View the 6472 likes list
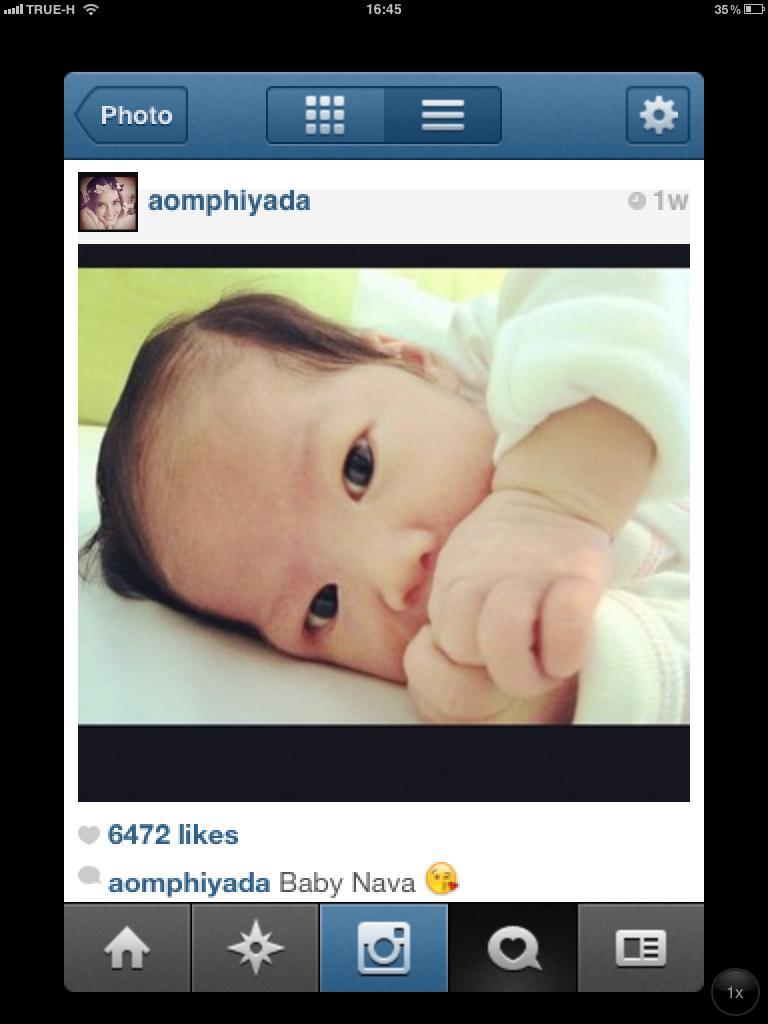768x1024 pixels. point(172,835)
